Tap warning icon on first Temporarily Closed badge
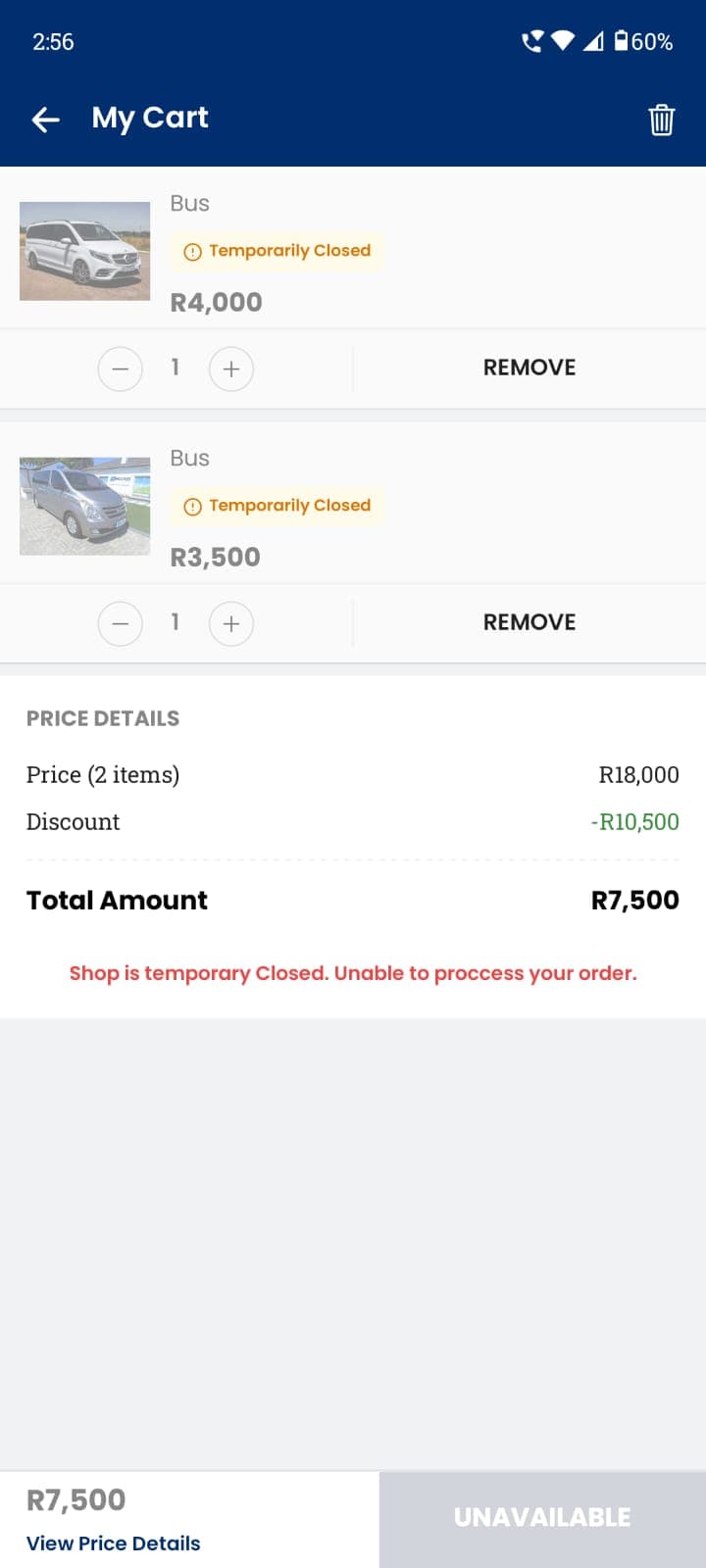 pos(192,250)
